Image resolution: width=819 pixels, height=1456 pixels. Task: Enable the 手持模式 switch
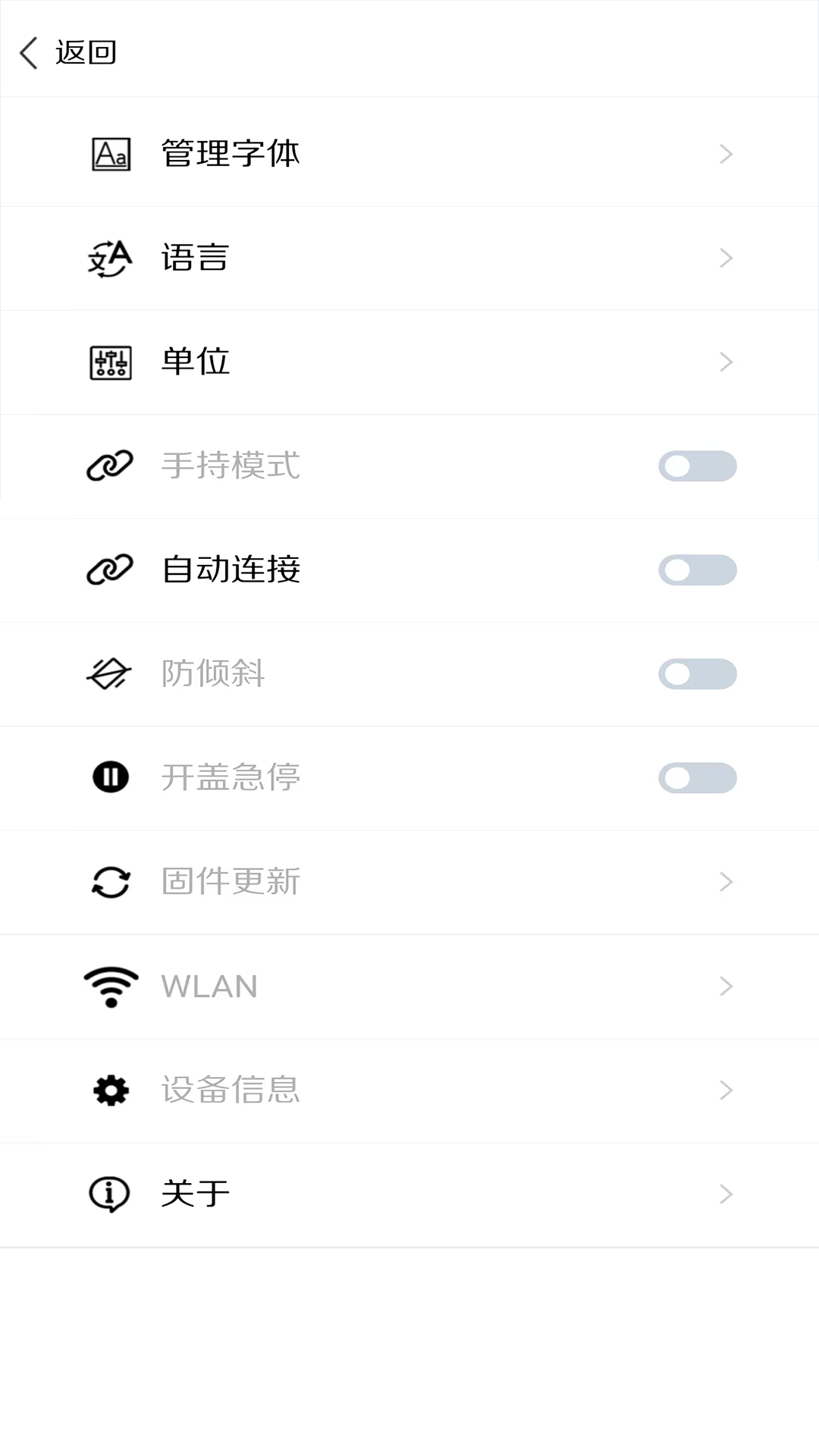pos(697,466)
